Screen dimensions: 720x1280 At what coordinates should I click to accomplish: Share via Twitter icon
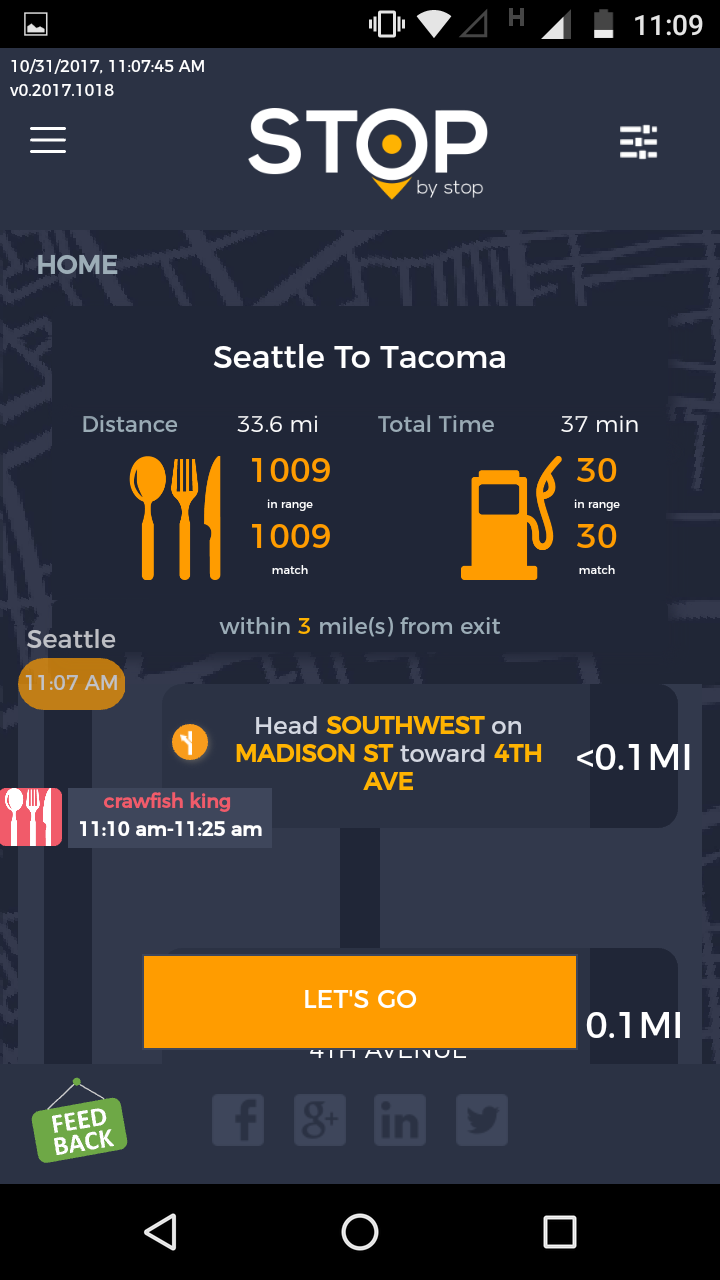(482, 1119)
